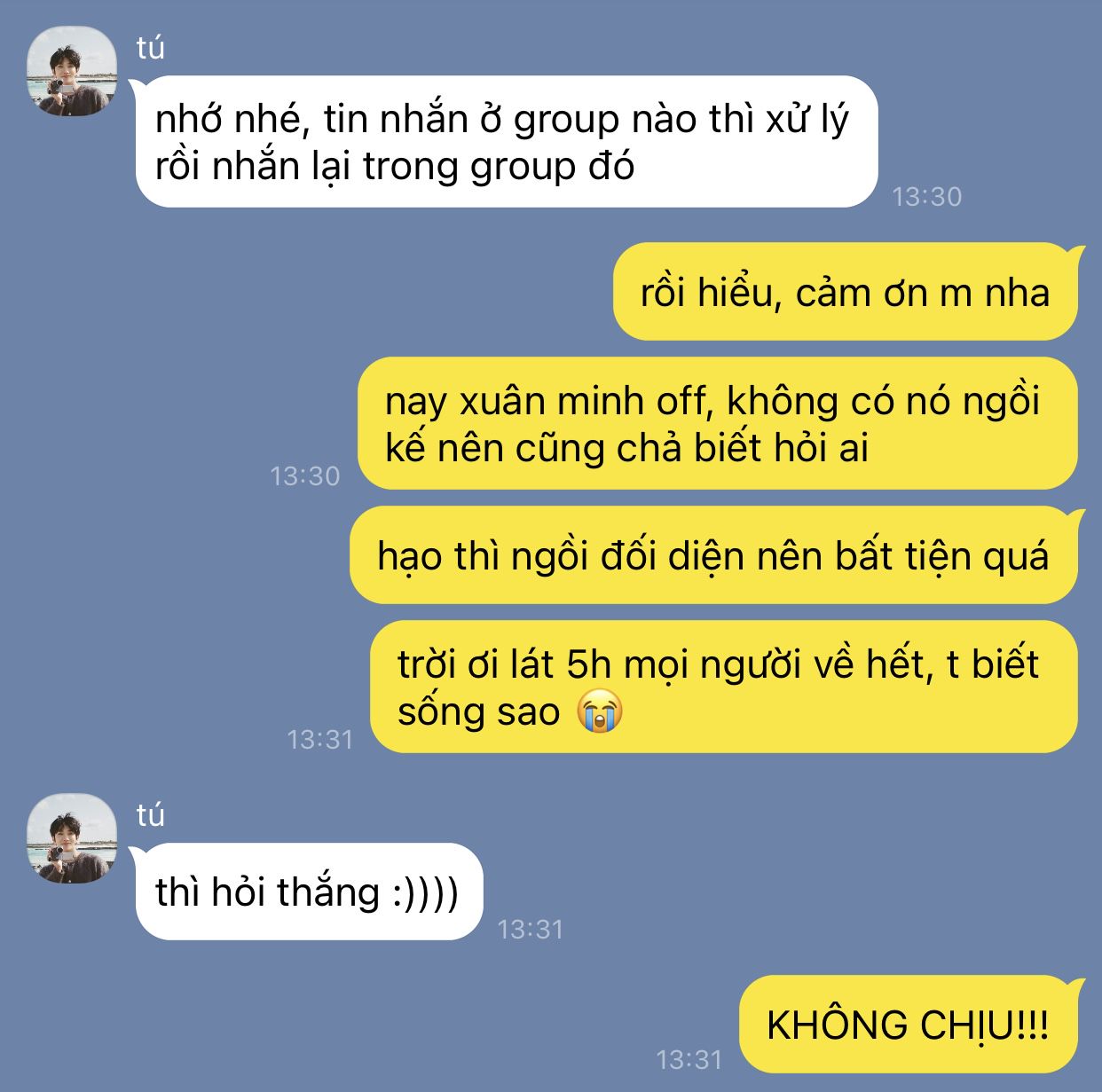Open tú's avatar beside "thì hỏi thắng" message
The height and width of the screenshot is (1092, 1102).
[x=71, y=838]
